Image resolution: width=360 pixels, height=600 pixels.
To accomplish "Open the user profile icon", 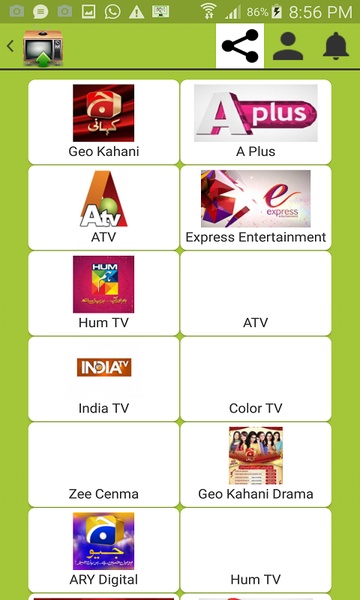I will [288, 46].
